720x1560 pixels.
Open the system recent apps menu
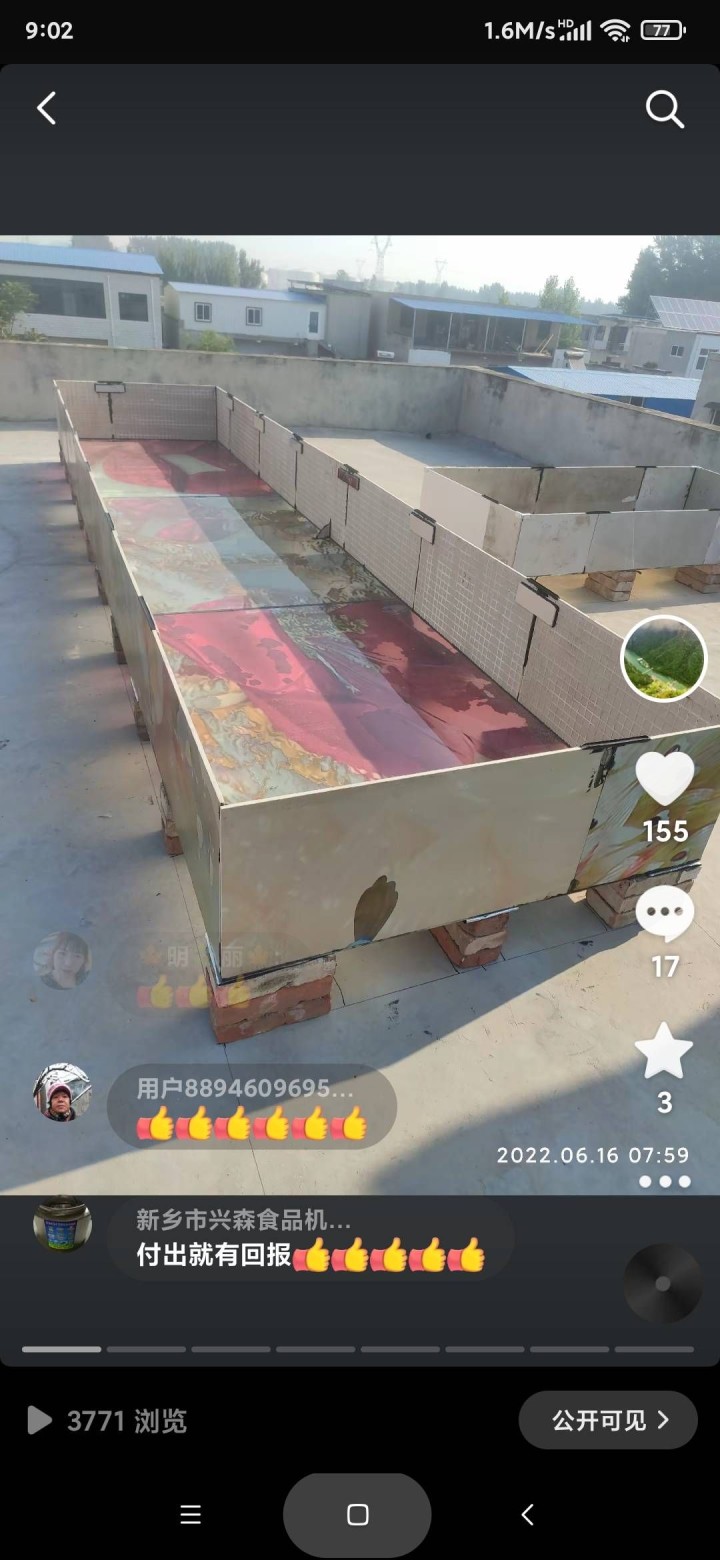190,1514
